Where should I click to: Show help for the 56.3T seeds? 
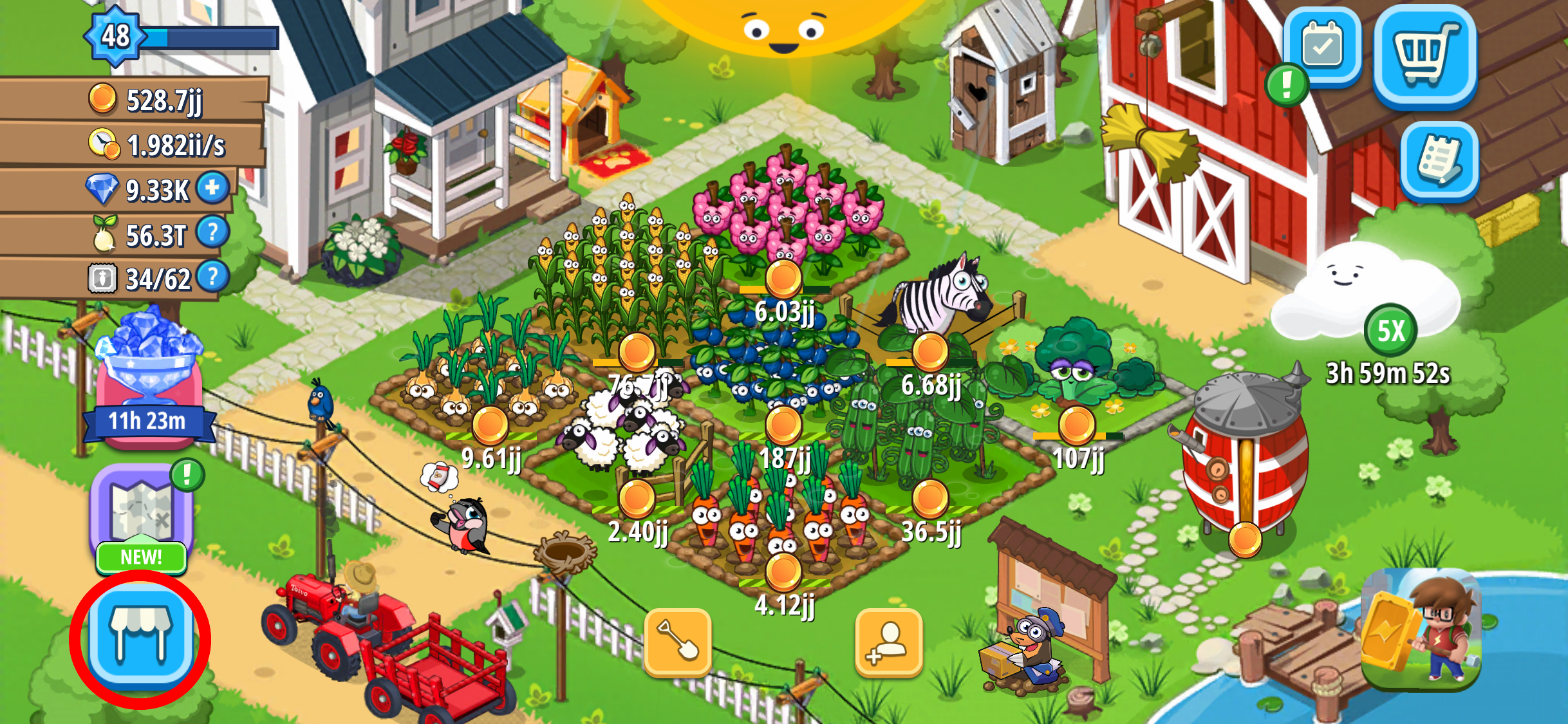(x=212, y=232)
